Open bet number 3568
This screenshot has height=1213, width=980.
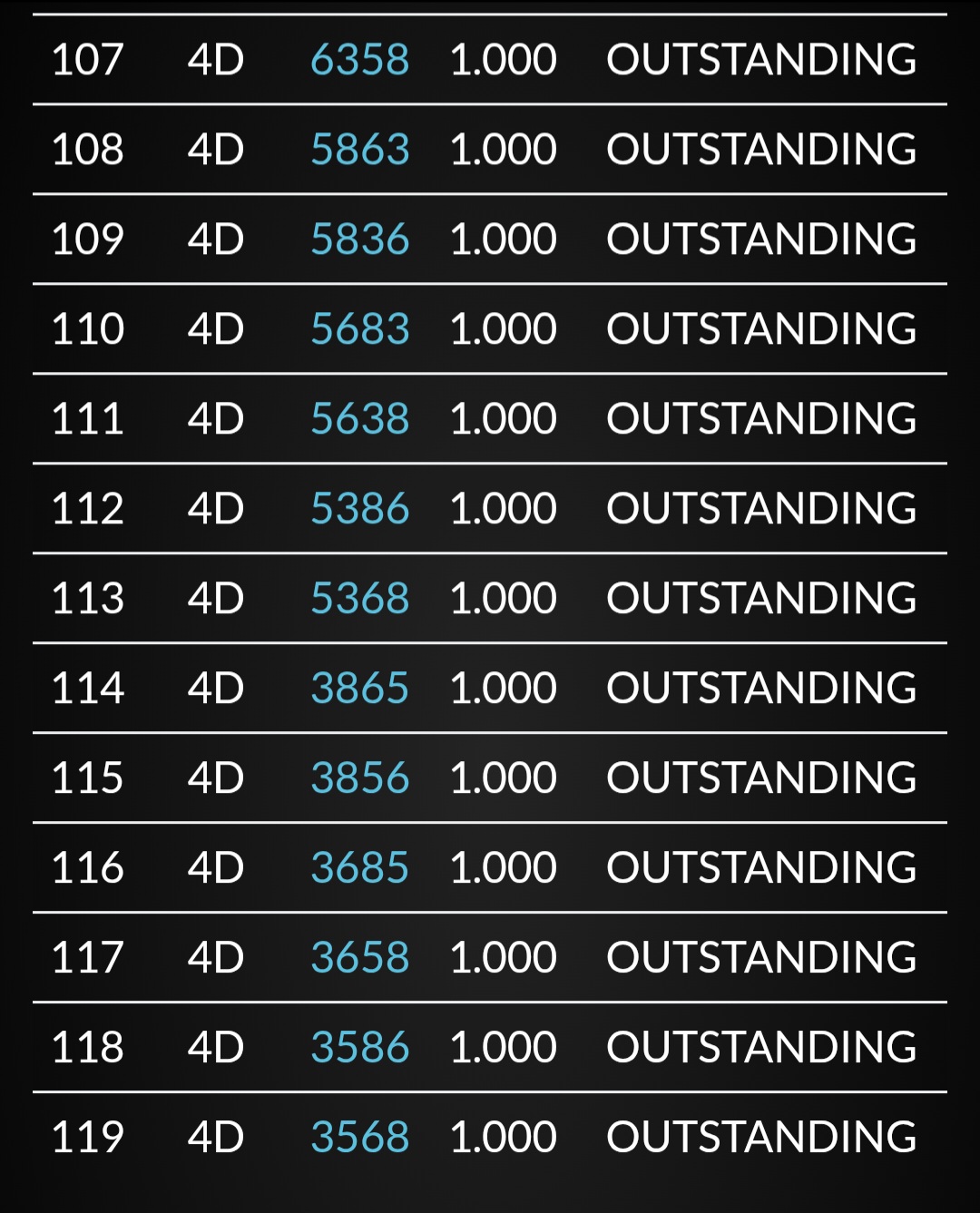[360, 1138]
